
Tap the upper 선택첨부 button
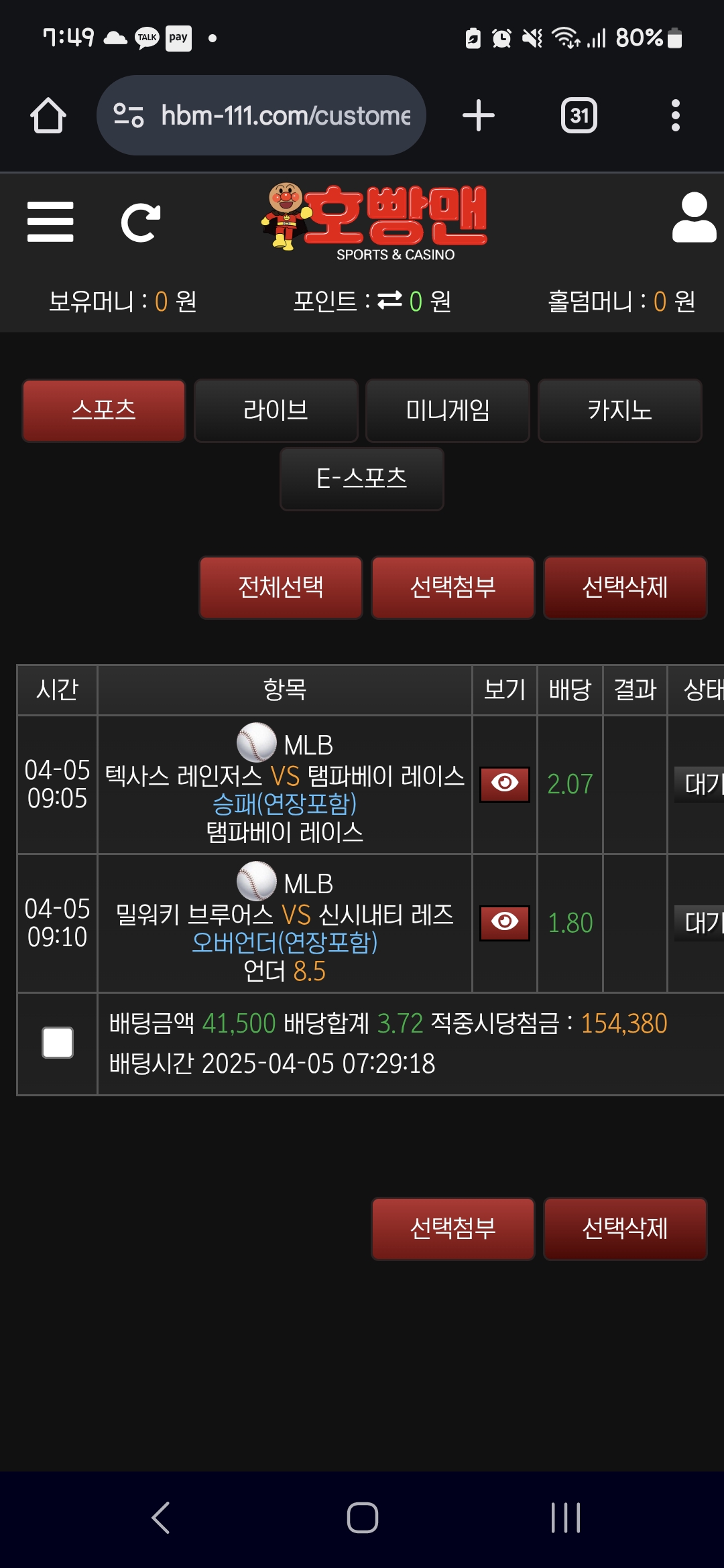[453, 588]
